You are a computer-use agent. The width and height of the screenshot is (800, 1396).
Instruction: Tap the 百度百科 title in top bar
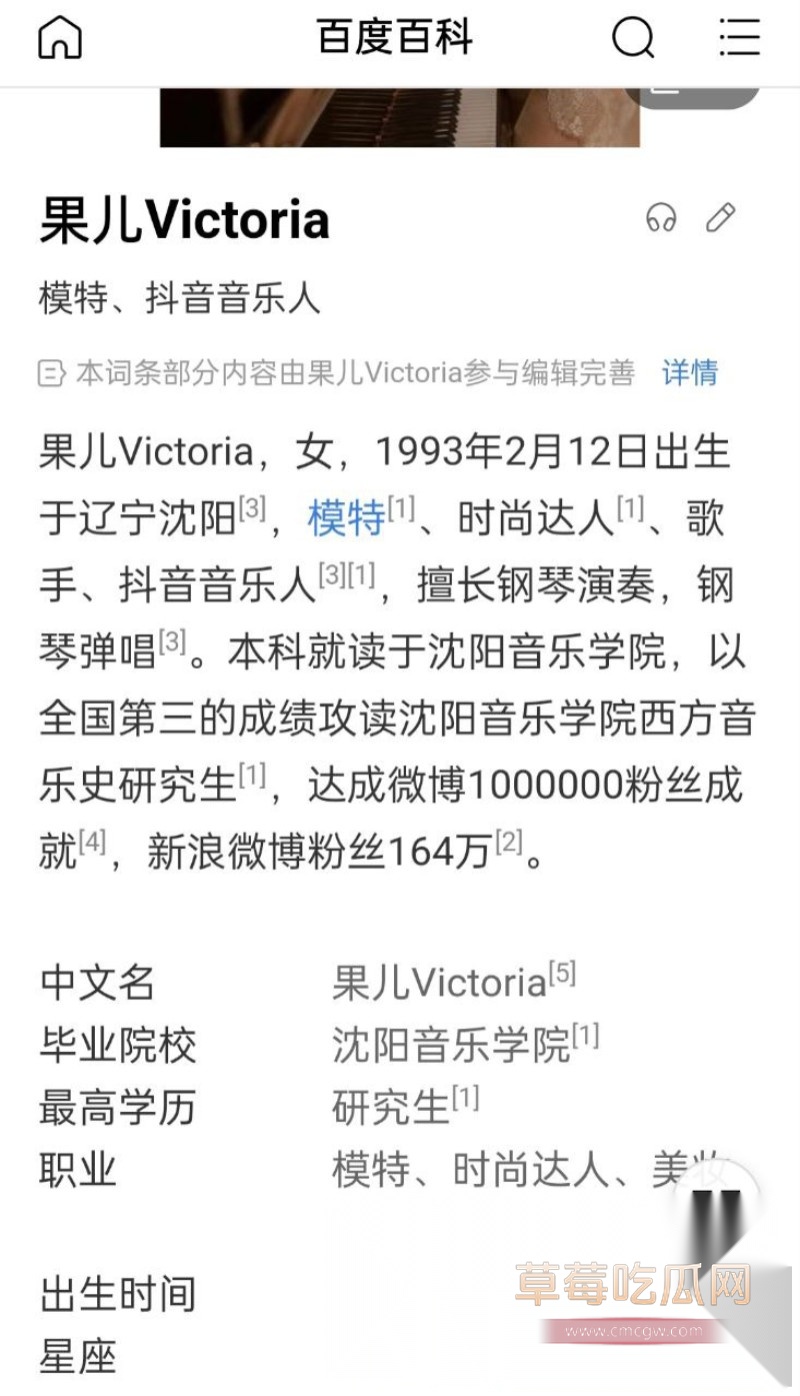tap(393, 38)
